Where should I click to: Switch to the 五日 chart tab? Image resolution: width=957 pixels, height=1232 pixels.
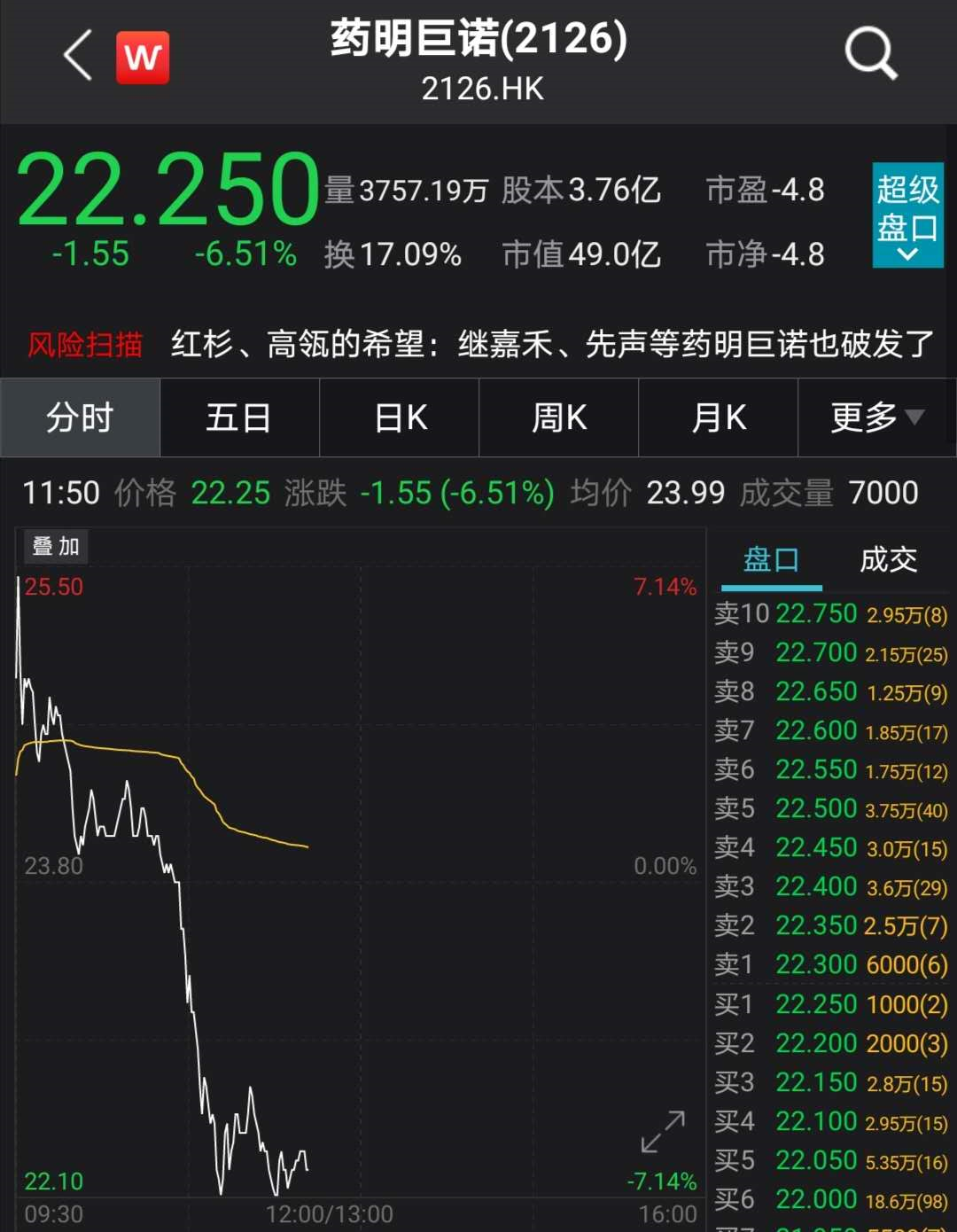(239, 417)
